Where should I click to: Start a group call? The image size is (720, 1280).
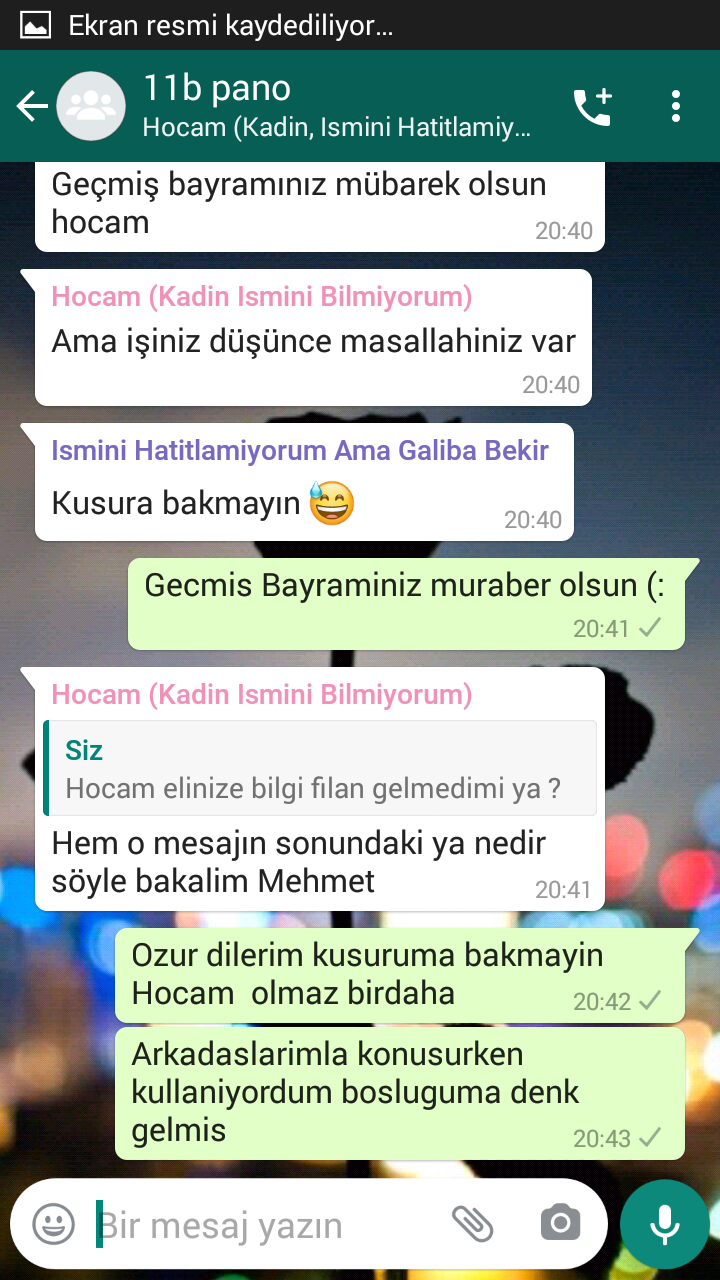[592, 107]
